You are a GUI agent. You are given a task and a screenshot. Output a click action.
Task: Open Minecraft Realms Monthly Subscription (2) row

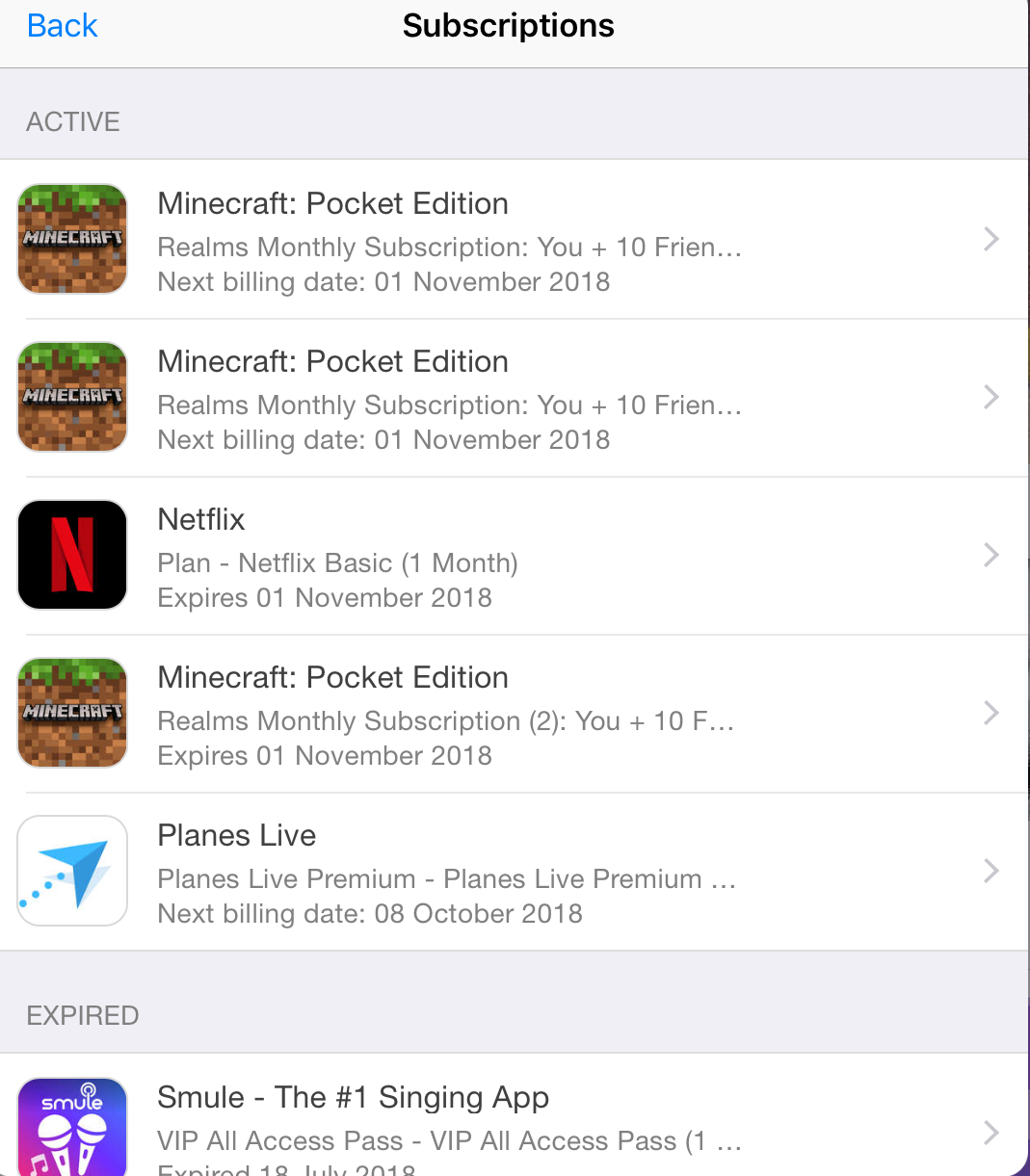pyautogui.click(x=511, y=715)
